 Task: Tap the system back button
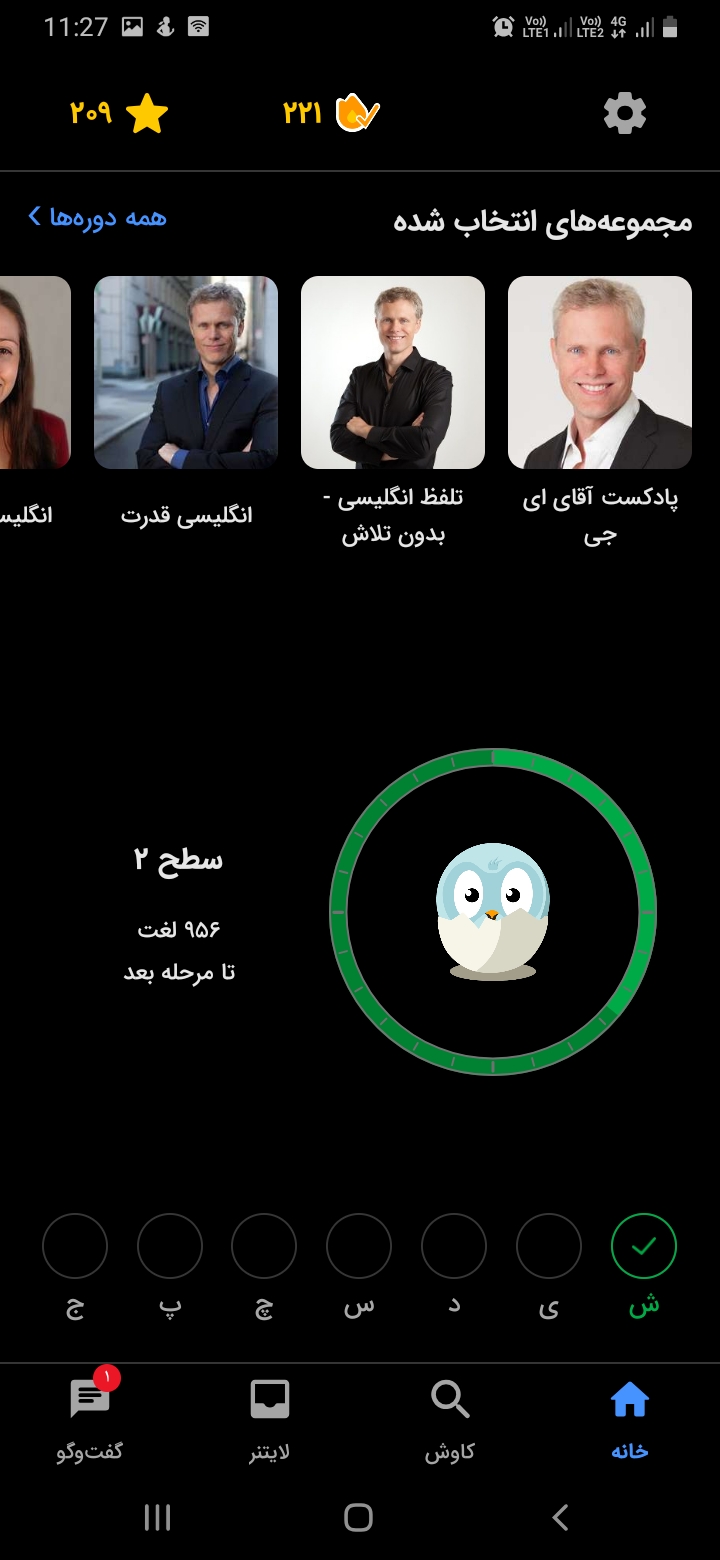pyautogui.click(x=561, y=1517)
